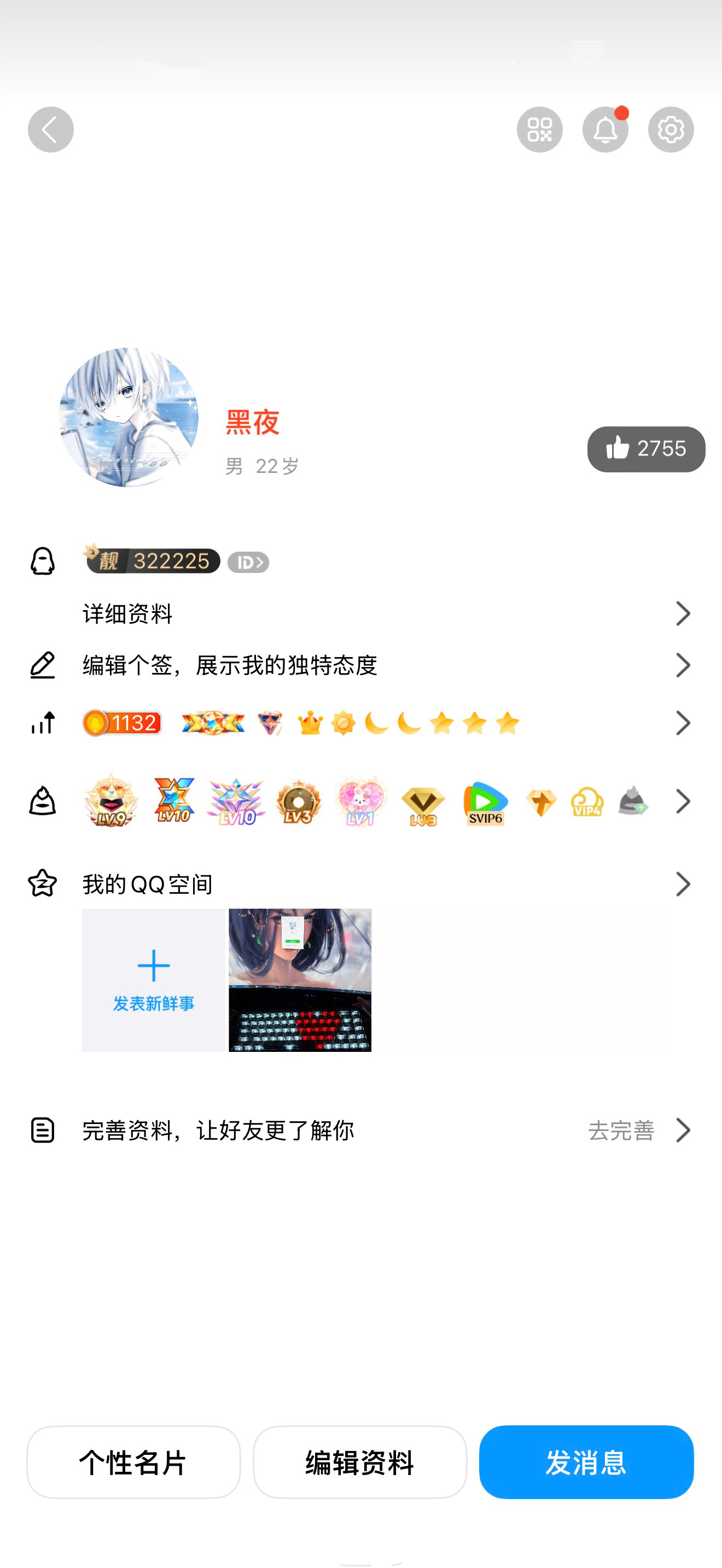722x1568 pixels.
Task: Open 详细资料 details row
Action: (x=383, y=613)
